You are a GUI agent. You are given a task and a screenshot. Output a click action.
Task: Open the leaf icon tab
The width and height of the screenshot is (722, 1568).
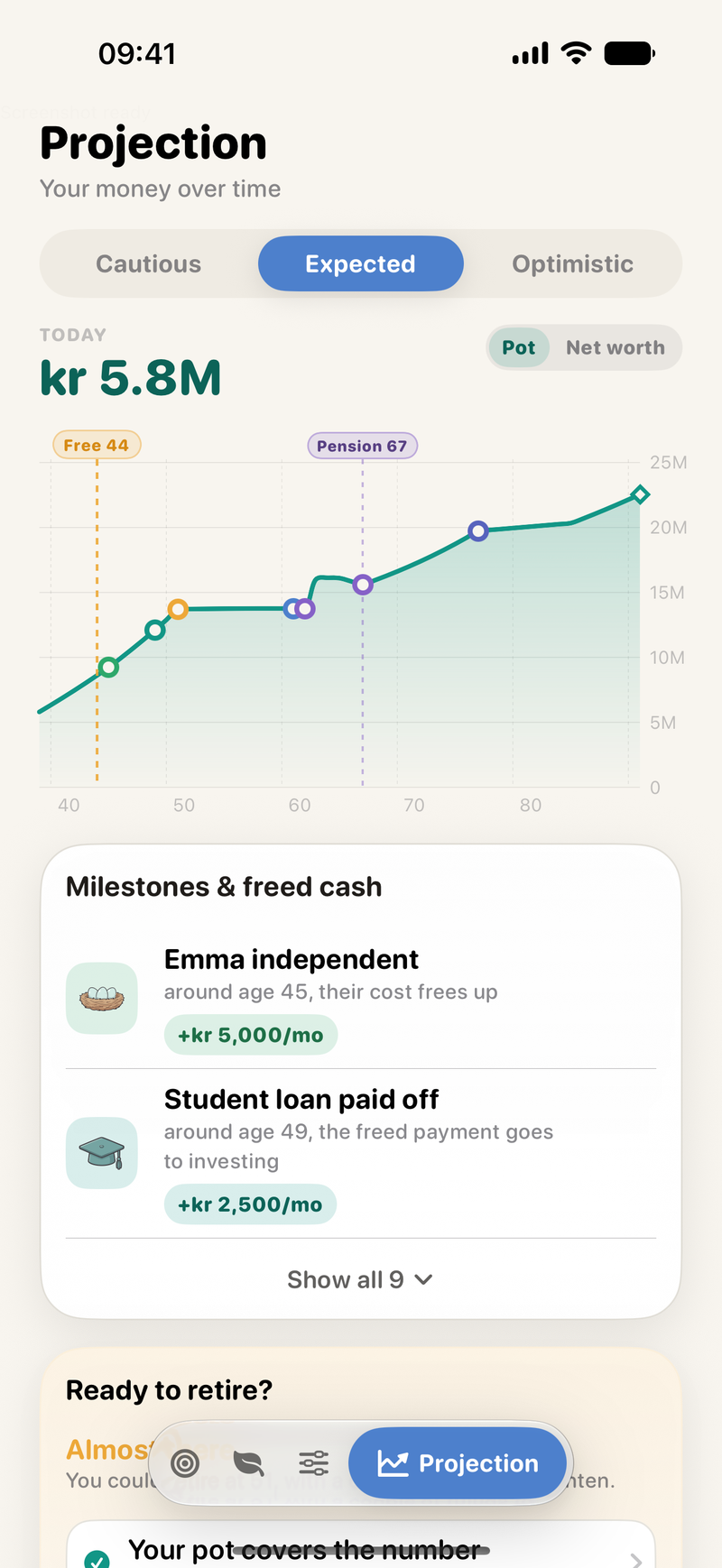point(248,1462)
